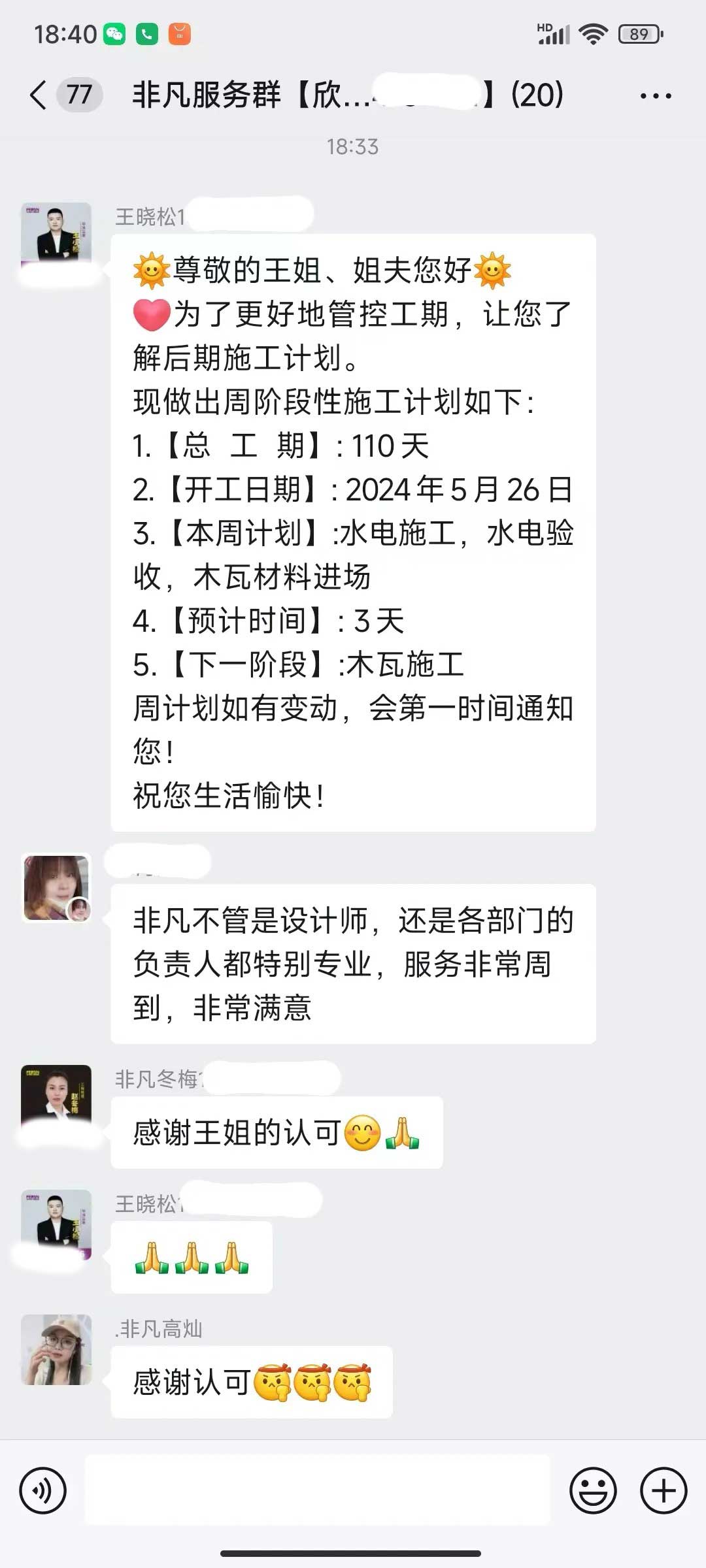Tap the message text field

(x=318, y=1490)
